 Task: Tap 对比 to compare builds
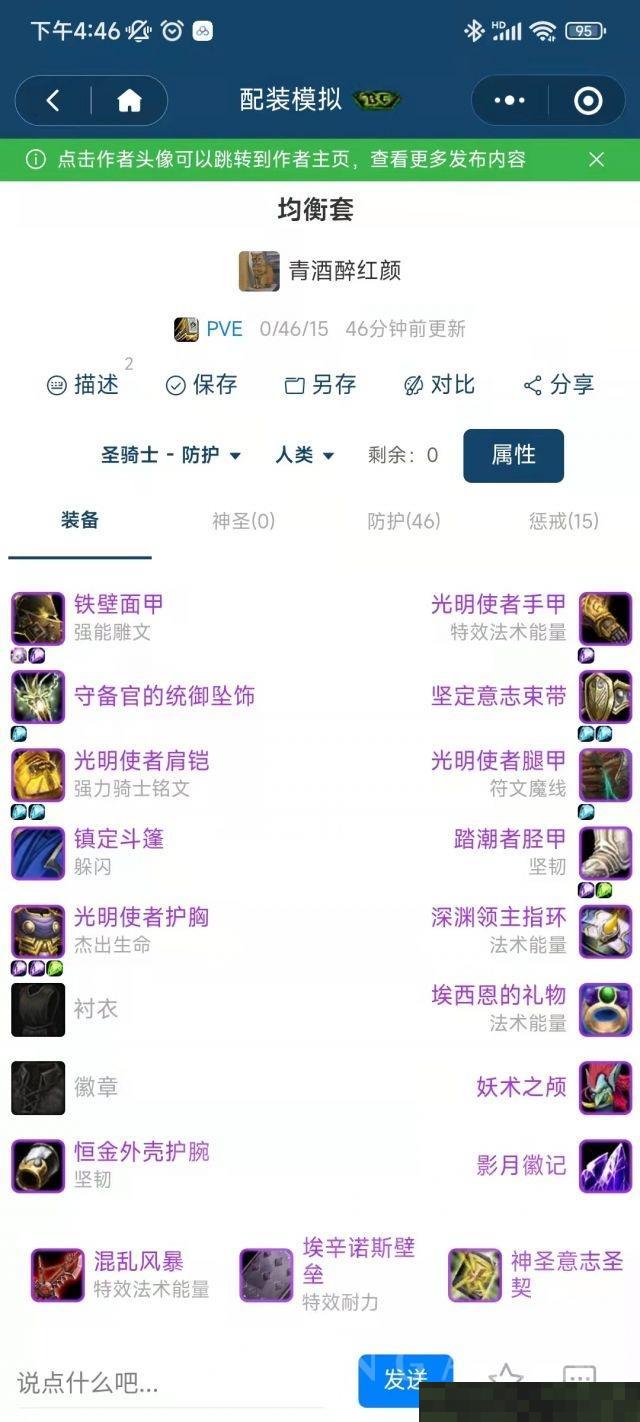pos(438,385)
